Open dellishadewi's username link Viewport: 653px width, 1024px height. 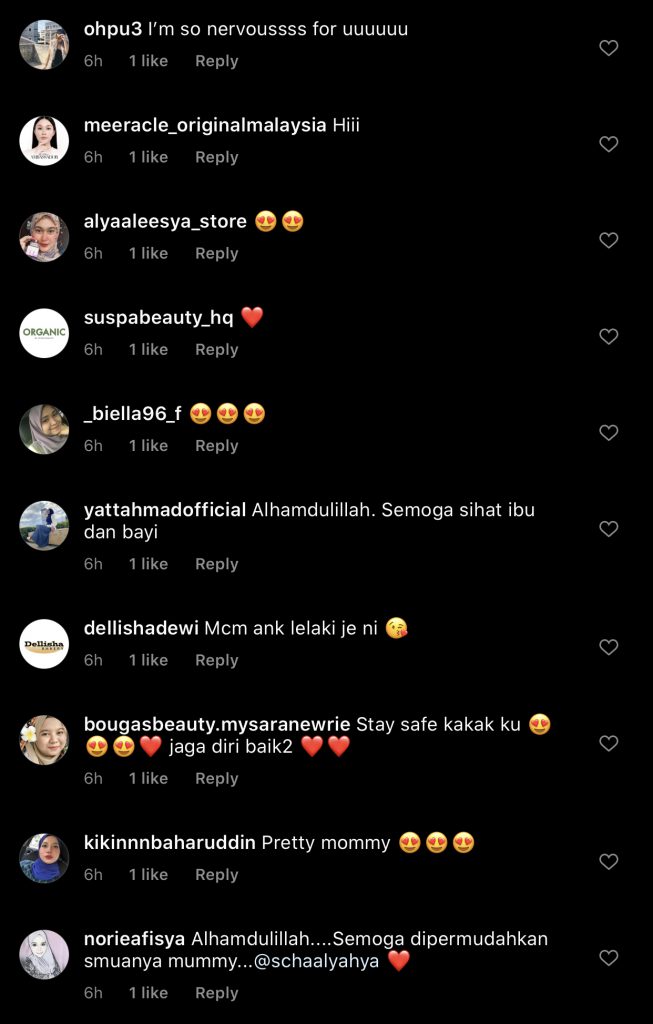pyautogui.click(x=142, y=629)
